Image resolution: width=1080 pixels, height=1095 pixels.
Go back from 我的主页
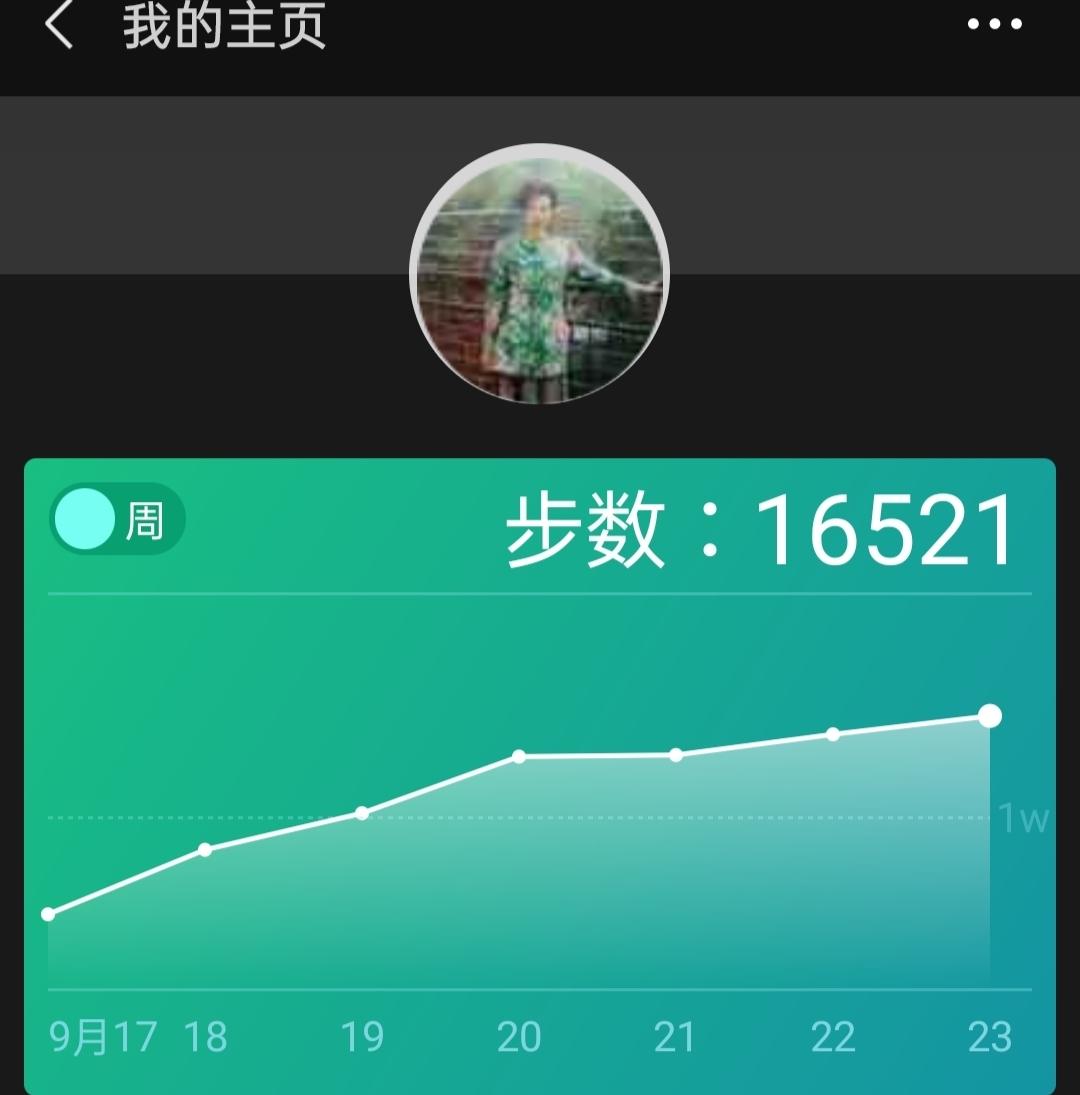pos(58,25)
